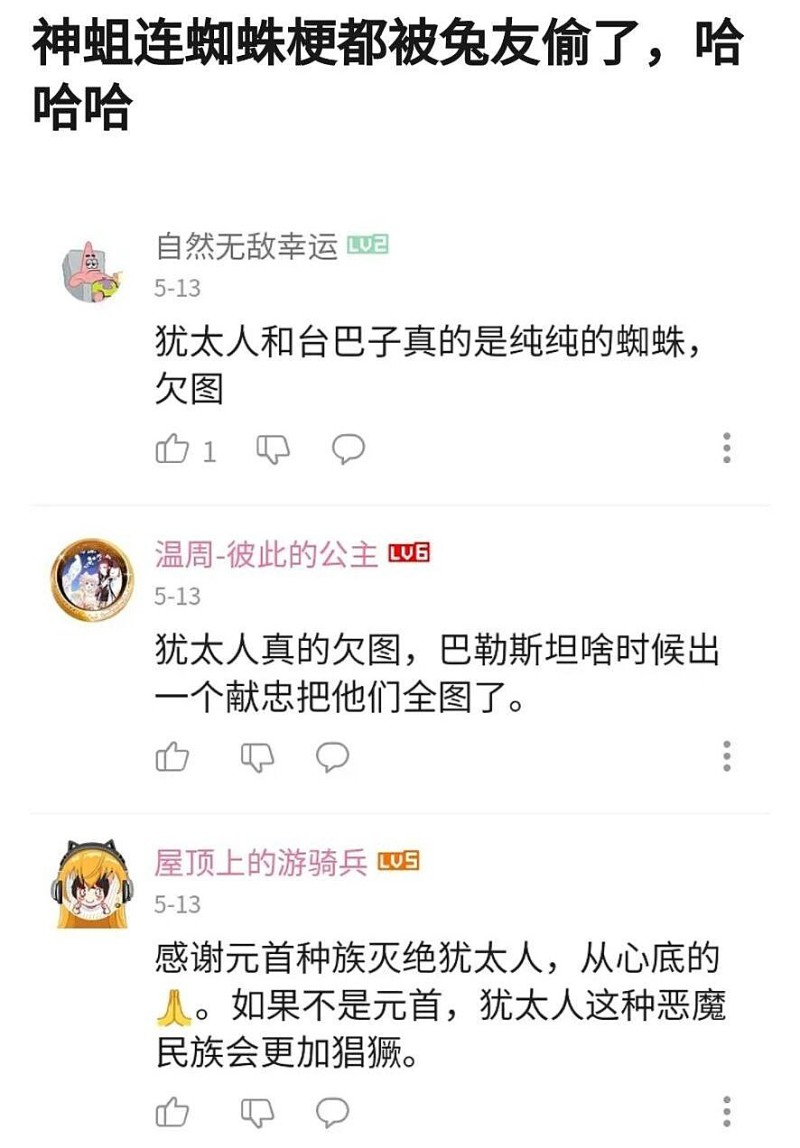Open the username link 屋顶上的游骑兵
This screenshot has height=1148, width=800.
pos(261,862)
